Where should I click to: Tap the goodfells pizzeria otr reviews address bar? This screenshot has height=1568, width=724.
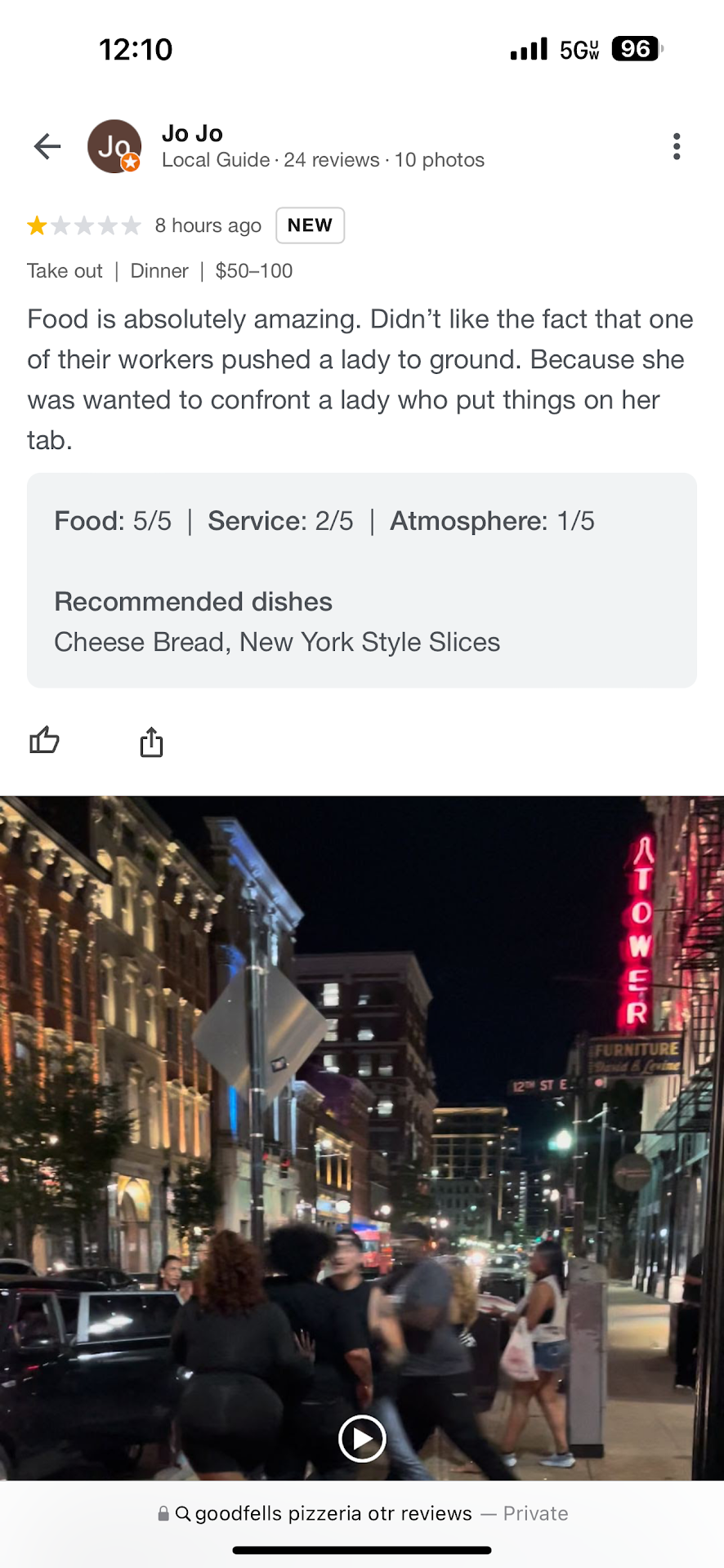[362, 1513]
